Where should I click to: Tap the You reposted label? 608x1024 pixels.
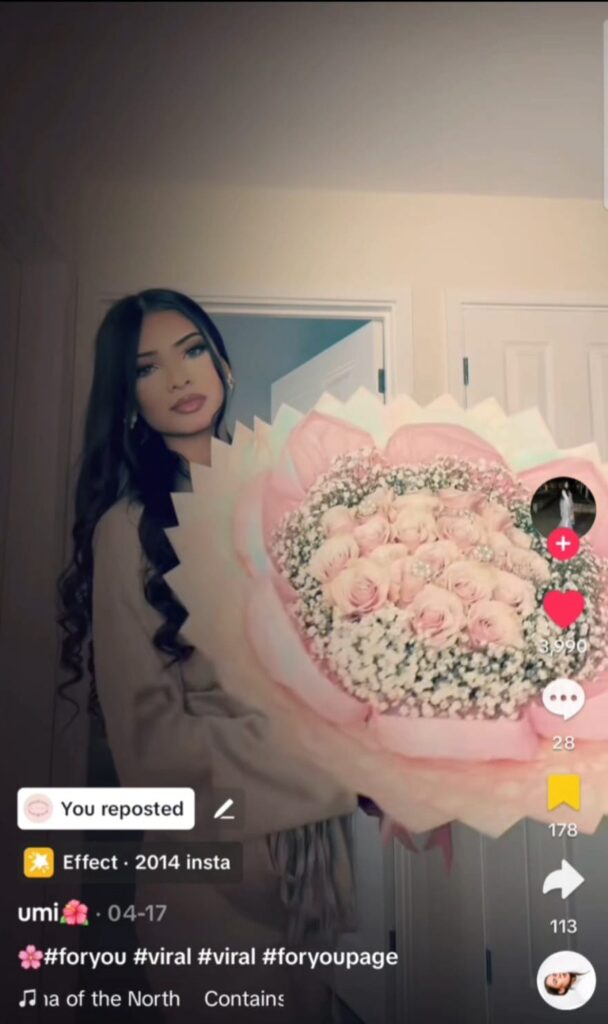point(106,809)
